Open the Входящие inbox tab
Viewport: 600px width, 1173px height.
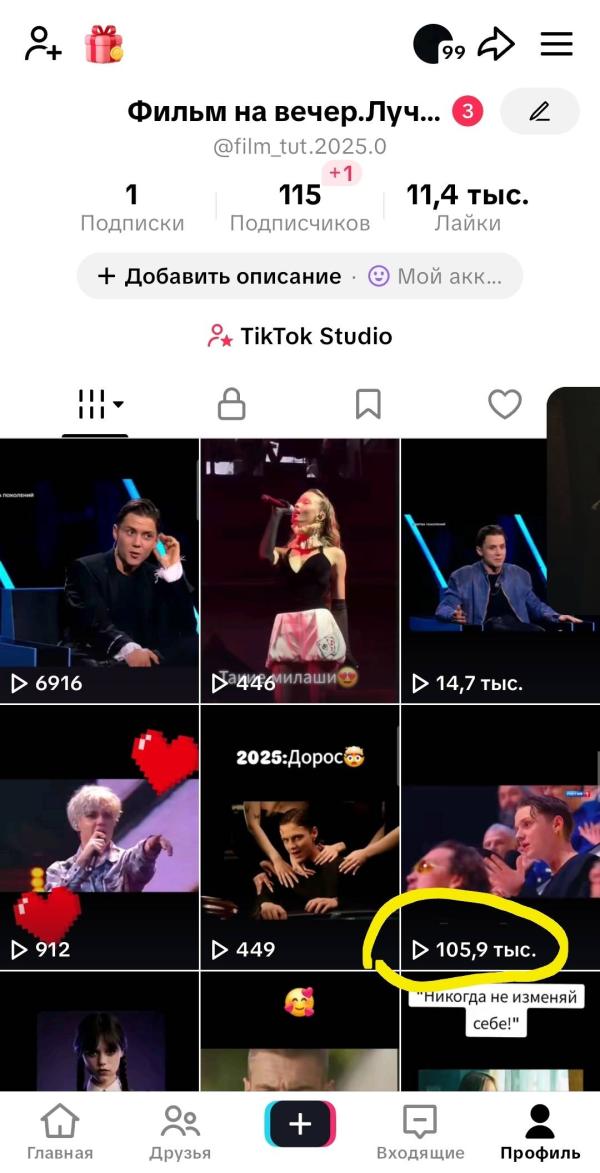[420, 1132]
